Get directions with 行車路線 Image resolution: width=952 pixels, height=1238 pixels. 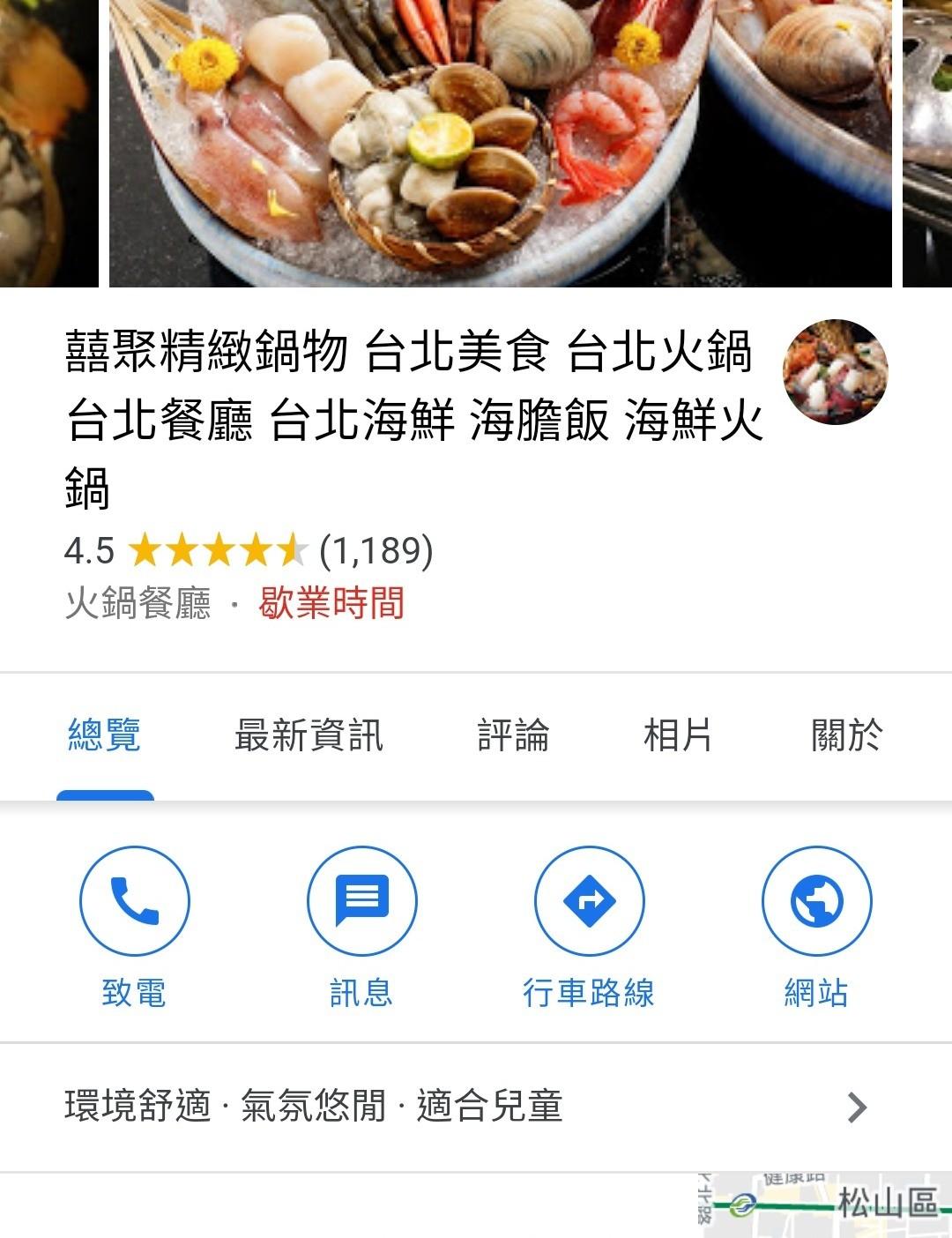(589, 901)
